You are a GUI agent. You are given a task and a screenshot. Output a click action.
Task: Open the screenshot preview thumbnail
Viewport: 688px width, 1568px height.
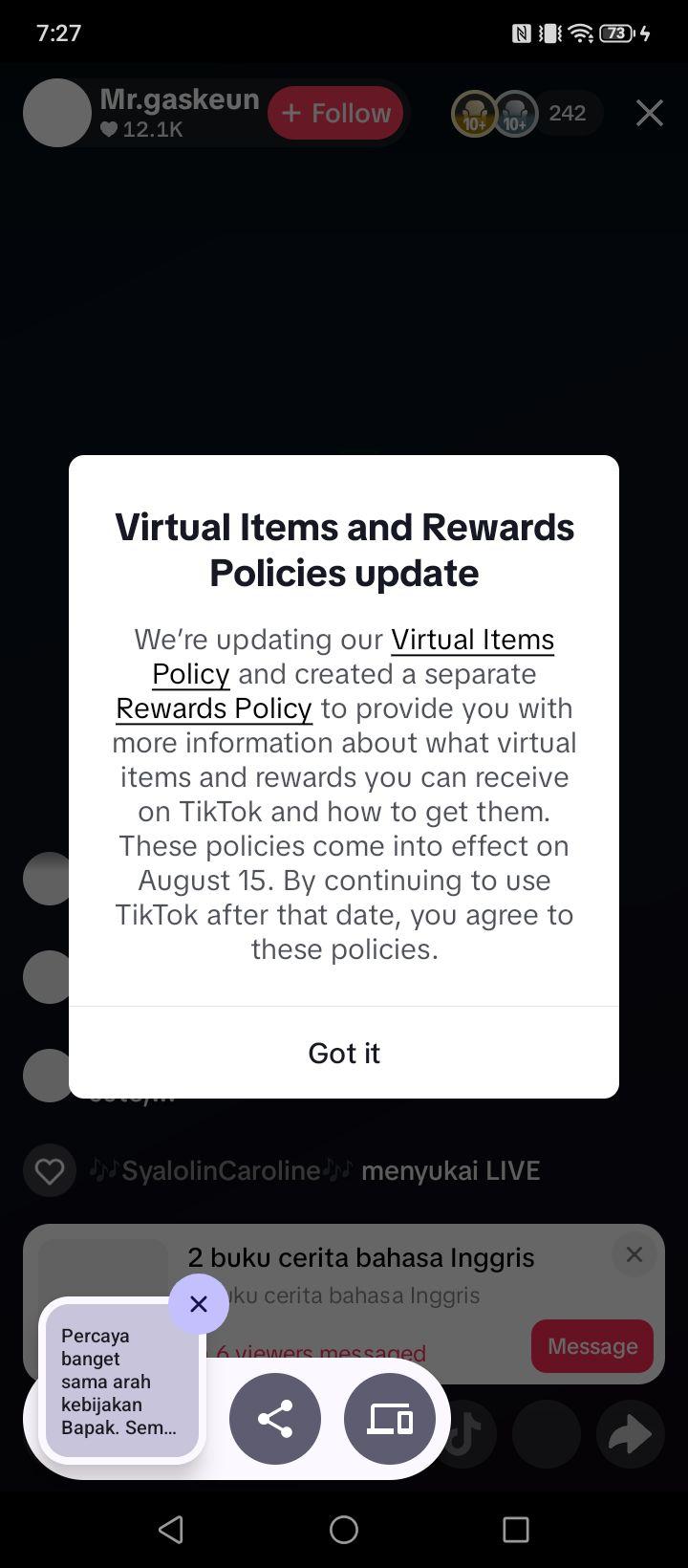(x=121, y=1382)
